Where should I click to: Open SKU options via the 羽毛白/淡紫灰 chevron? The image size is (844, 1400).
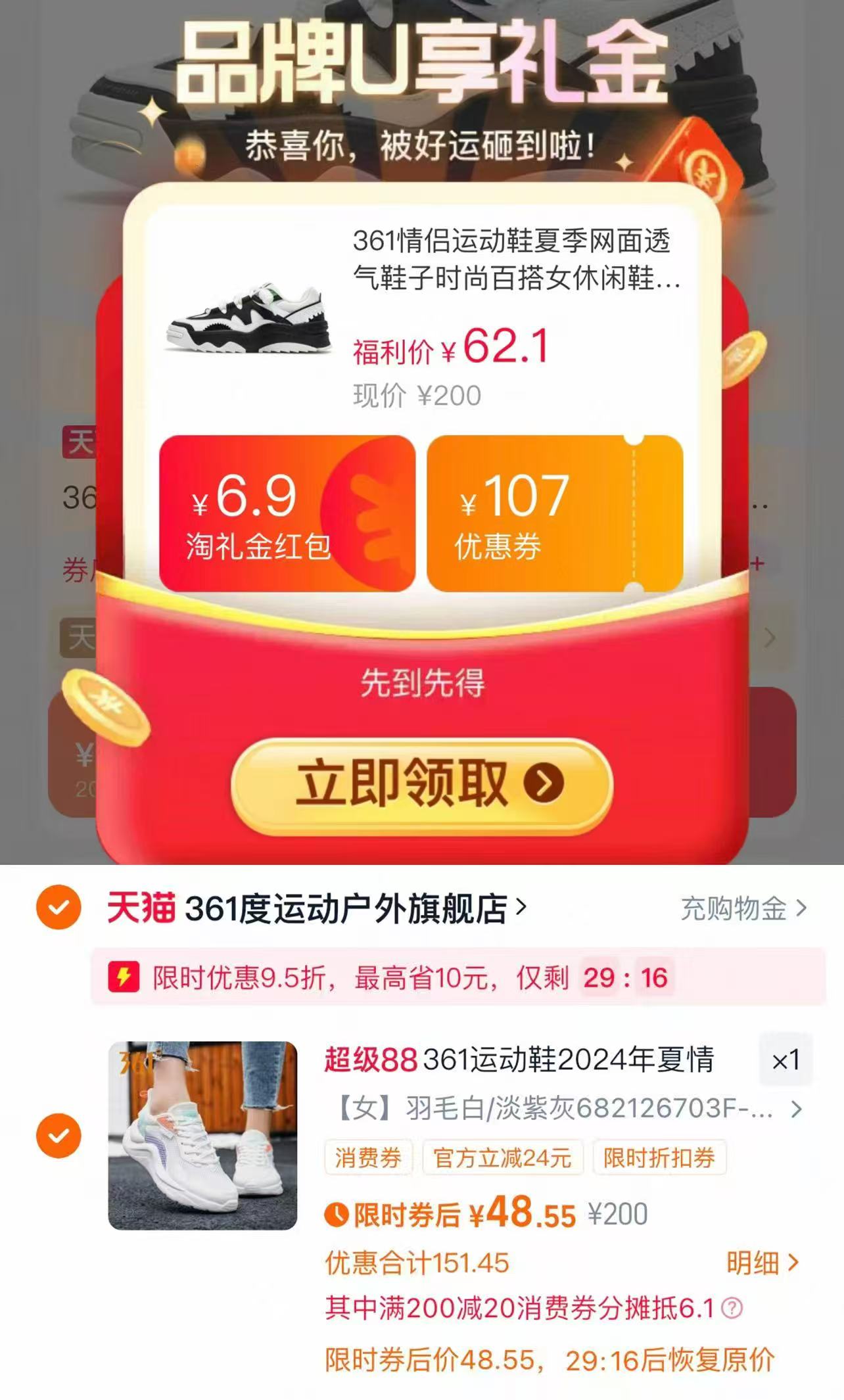pos(798,1108)
